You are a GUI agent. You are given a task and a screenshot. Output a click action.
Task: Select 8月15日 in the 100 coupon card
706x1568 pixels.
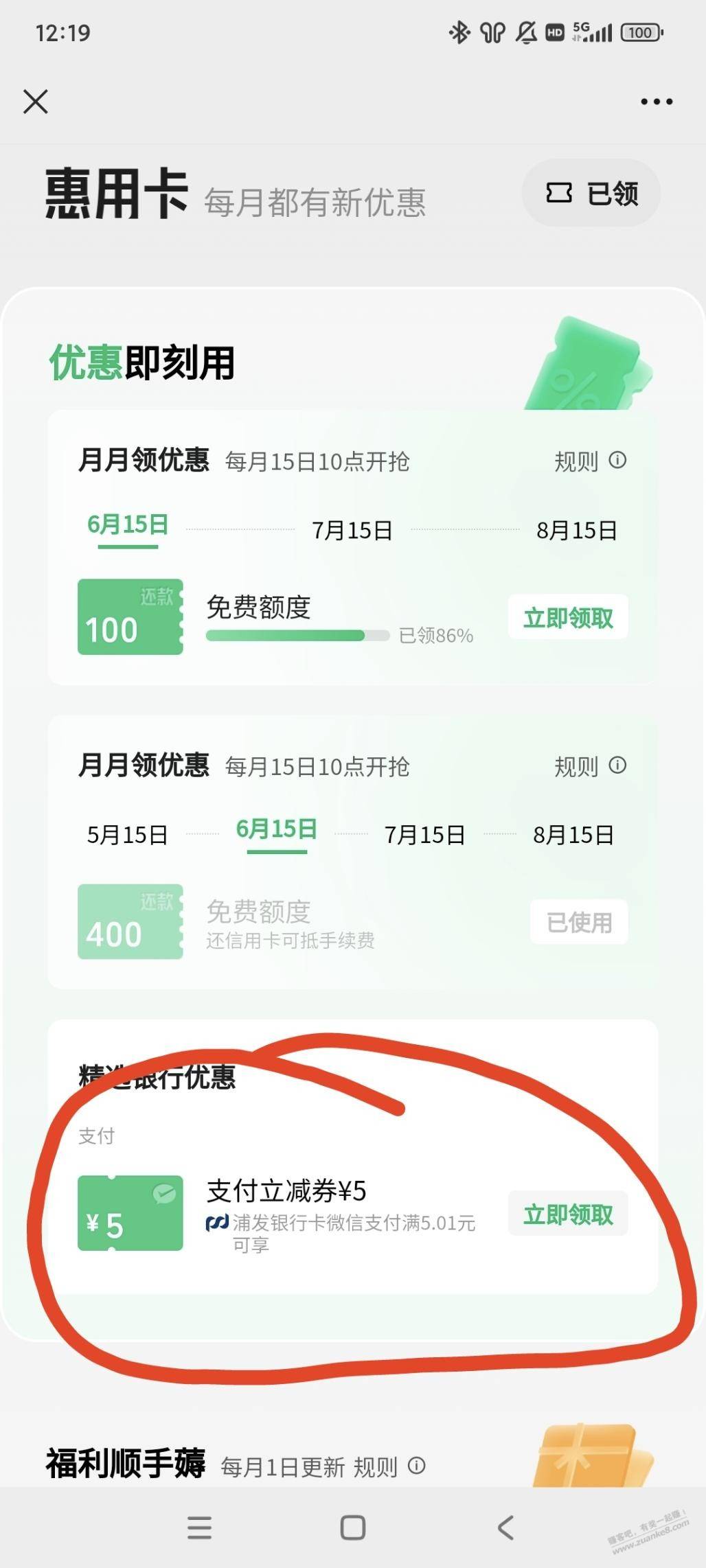[x=576, y=530]
